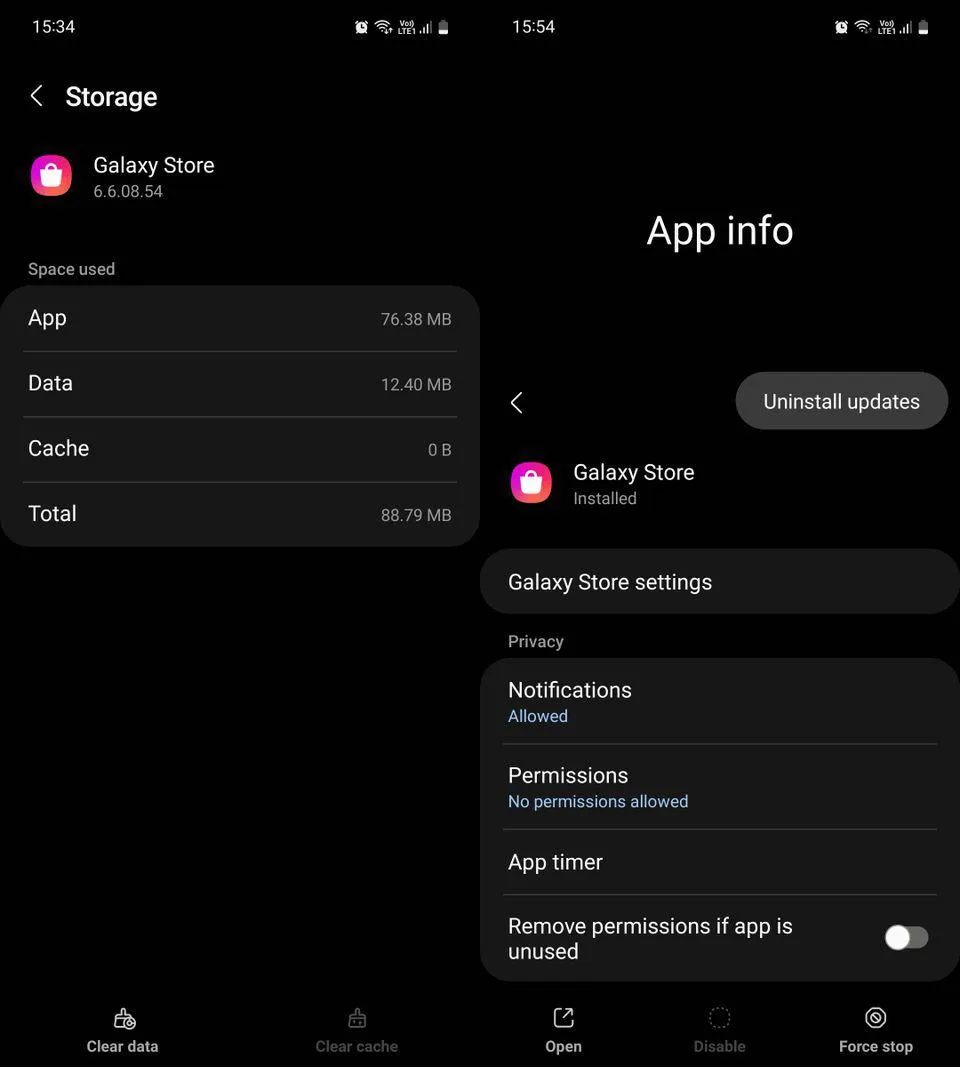Open Galaxy Store settings
Image resolution: width=960 pixels, height=1067 pixels.
coord(718,582)
